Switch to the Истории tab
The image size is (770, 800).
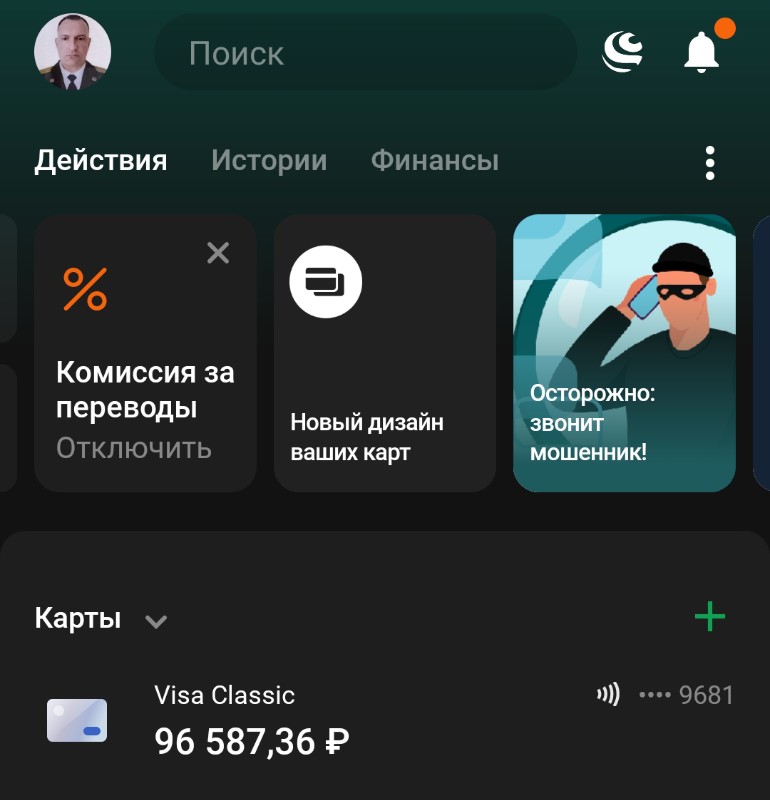click(269, 160)
